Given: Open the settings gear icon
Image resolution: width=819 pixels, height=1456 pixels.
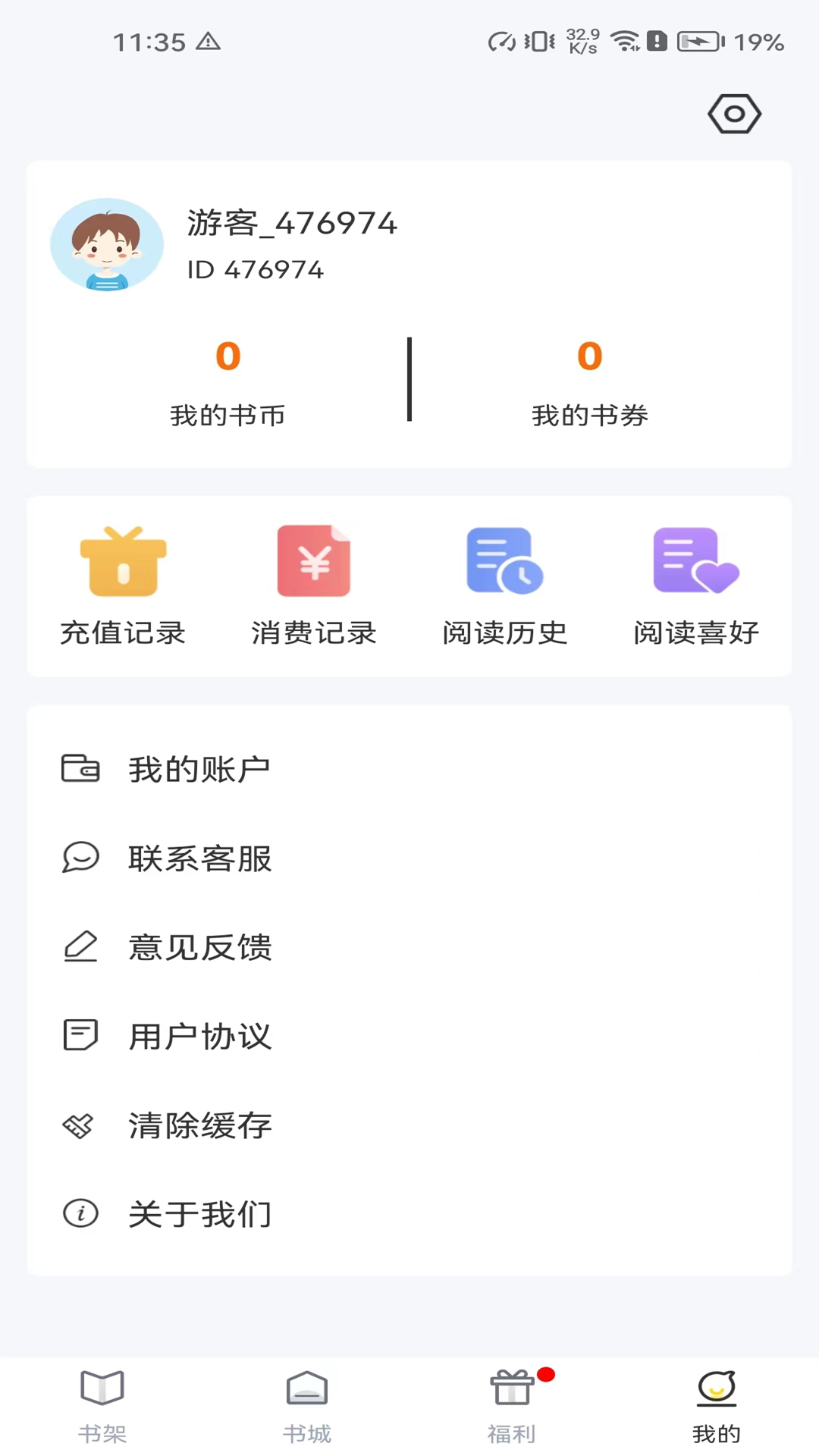Looking at the screenshot, I should pos(733,113).
